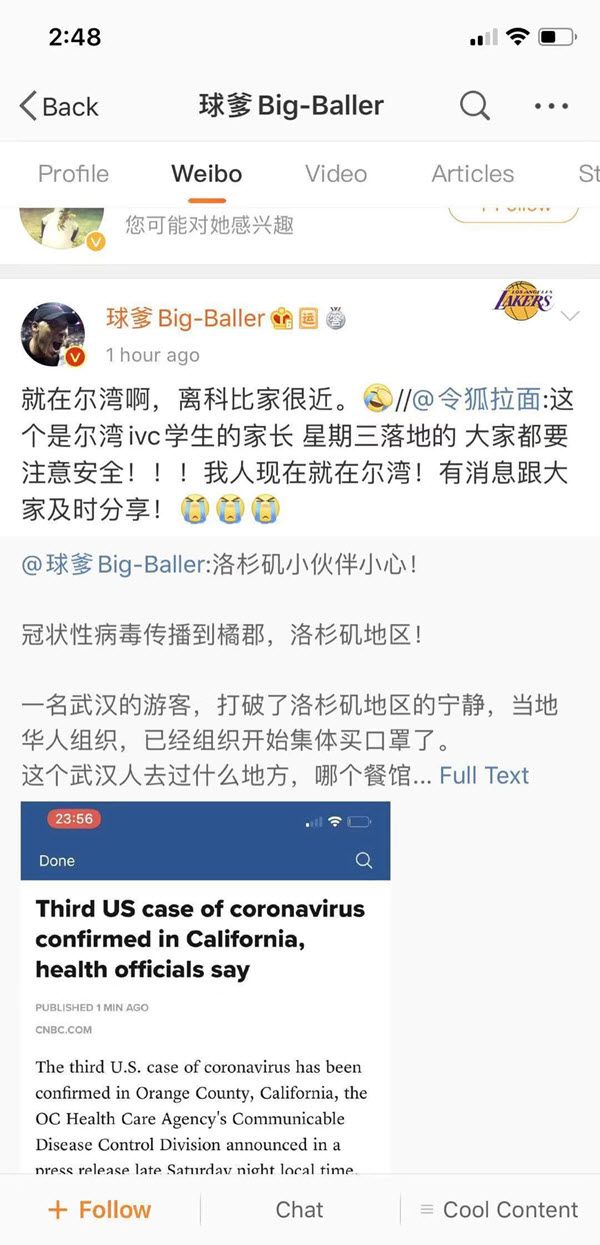Open the Articles tab
Screen dimensions: 600x1245
pyautogui.click(x=472, y=173)
